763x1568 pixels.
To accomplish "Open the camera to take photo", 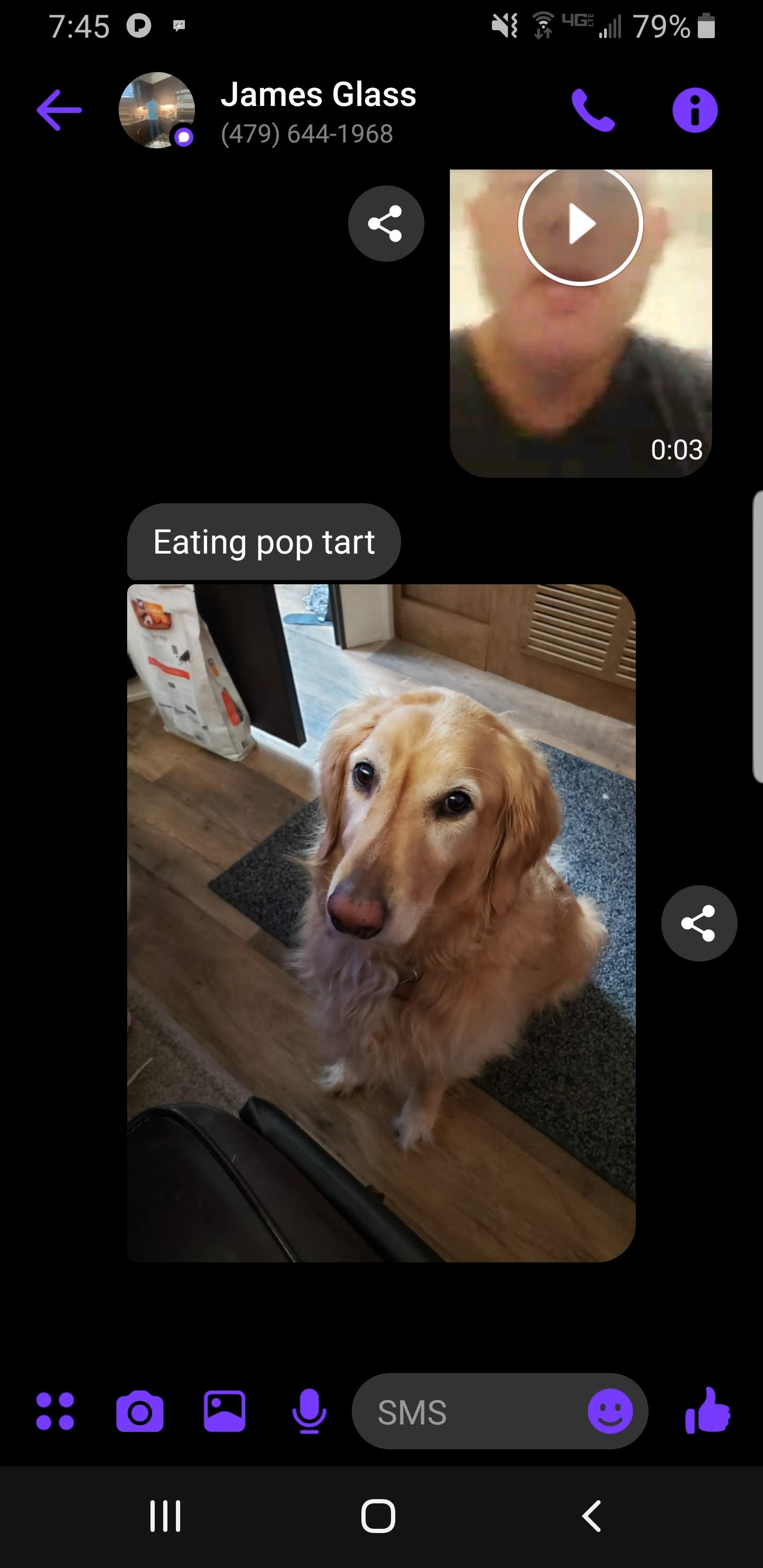I will pyautogui.click(x=139, y=1411).
